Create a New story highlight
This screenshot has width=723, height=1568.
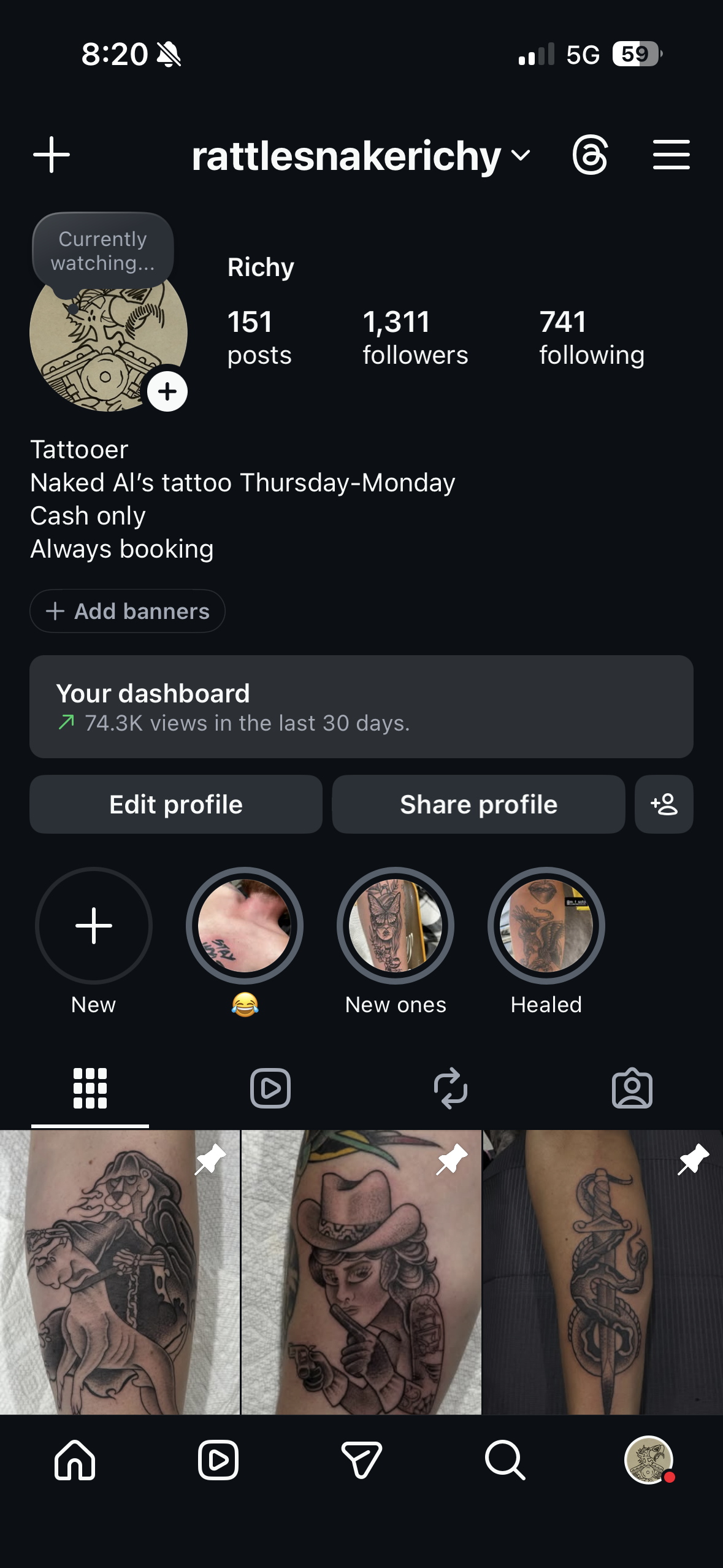click(94, 926)
